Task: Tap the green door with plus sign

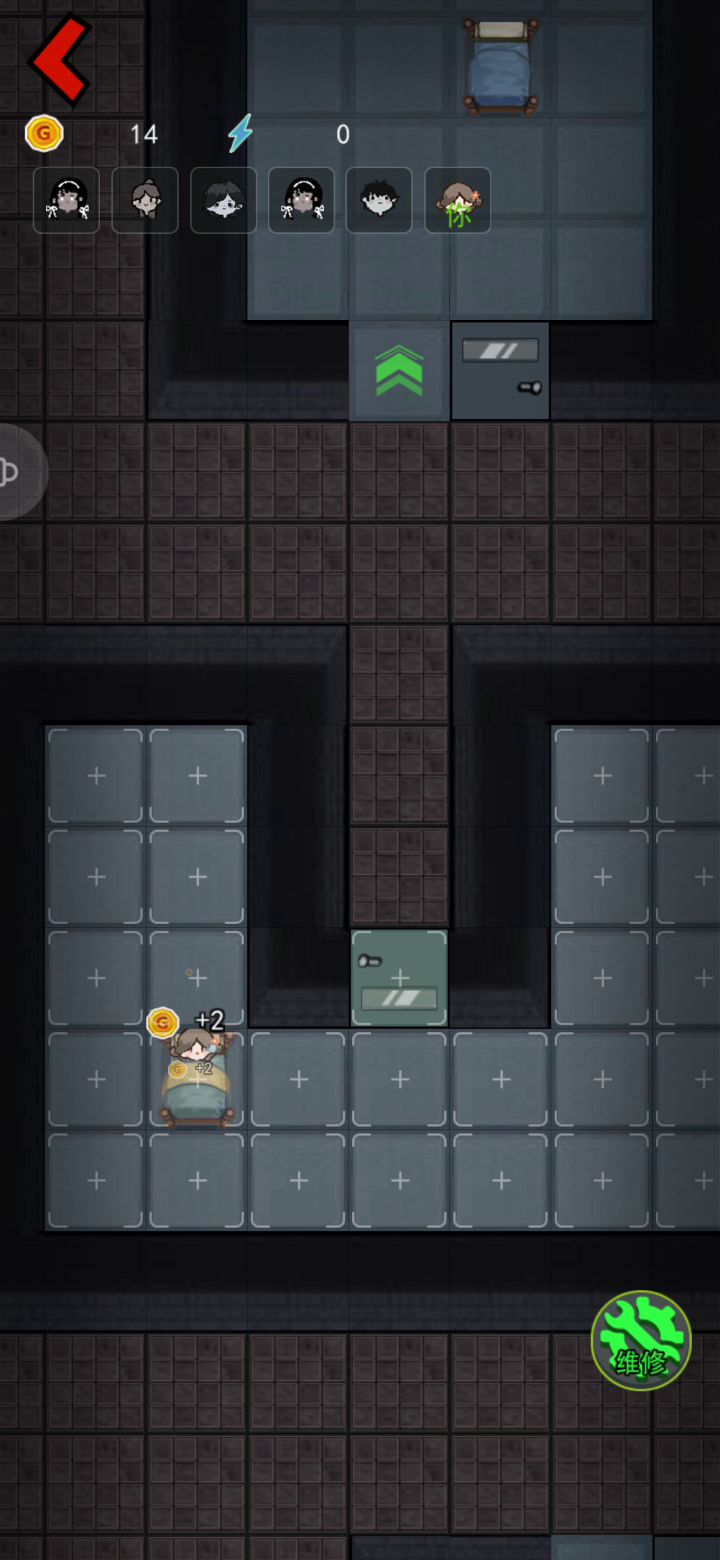Action: 399,978
